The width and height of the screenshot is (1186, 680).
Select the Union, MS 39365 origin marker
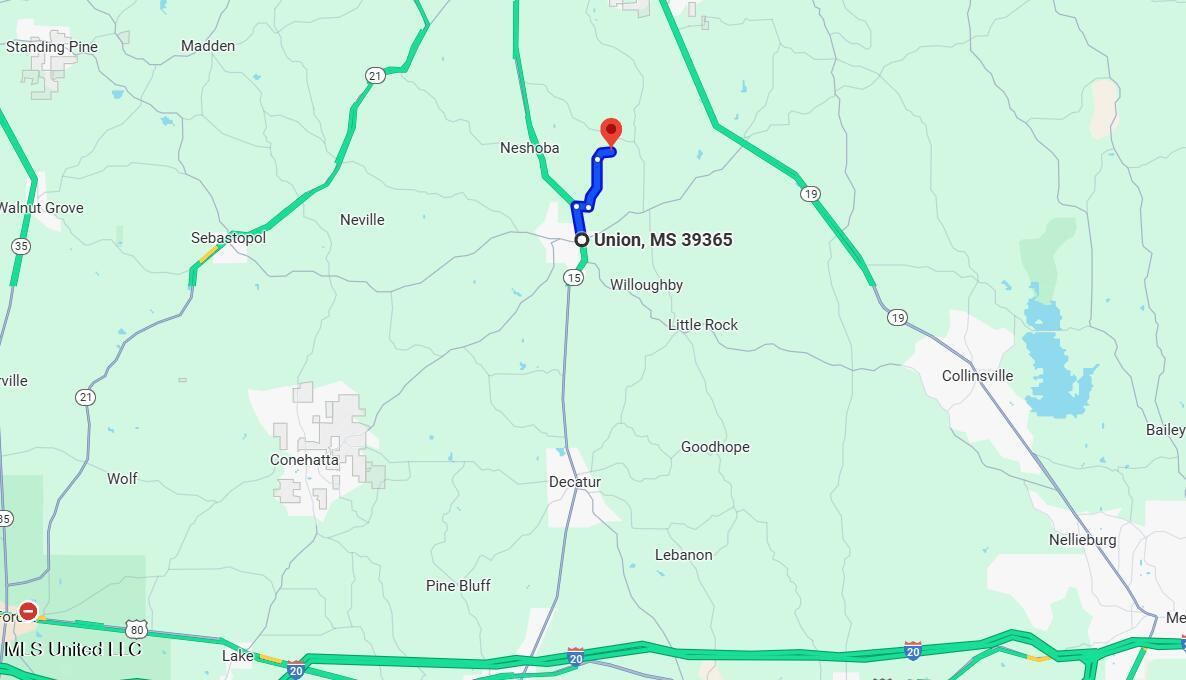click(581, 240)
